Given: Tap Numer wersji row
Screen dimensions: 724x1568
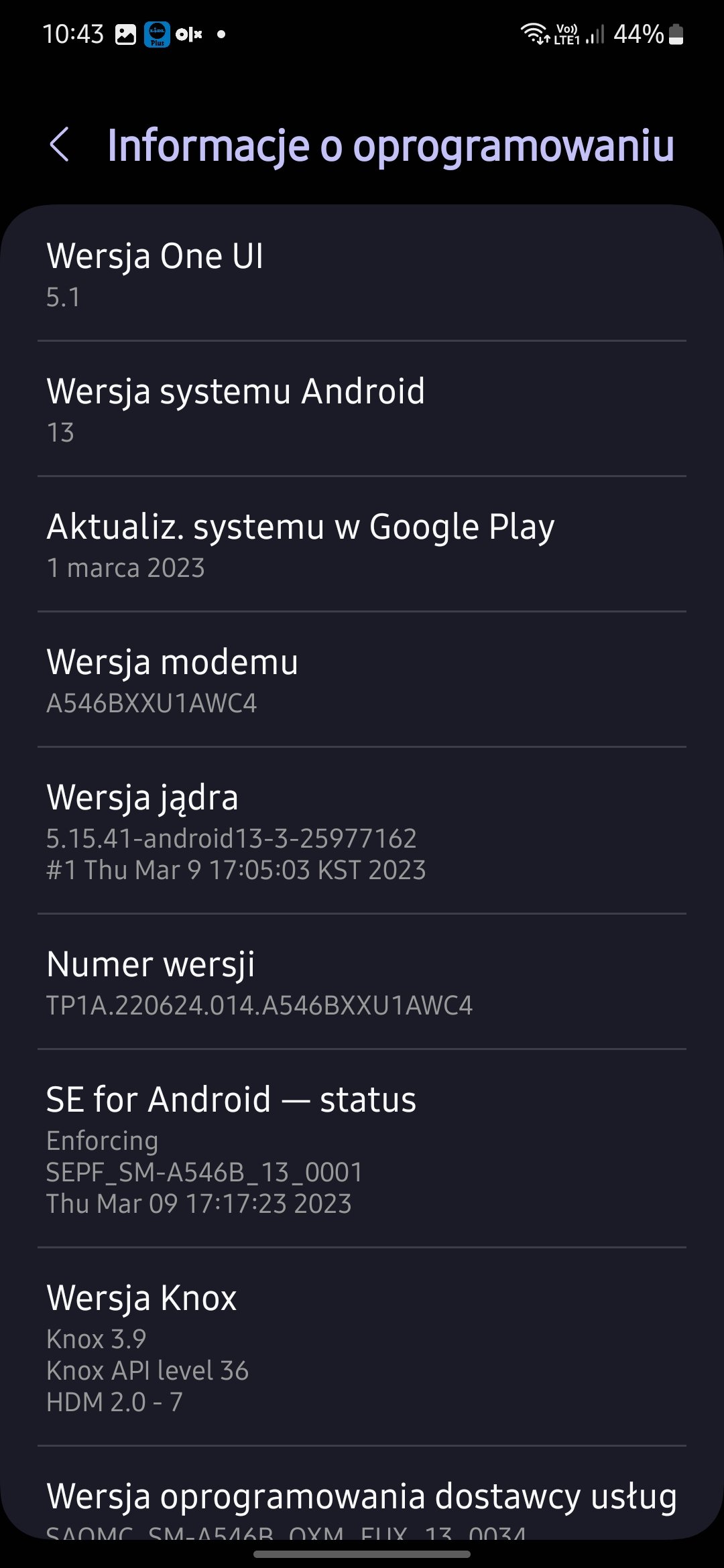Looking at the screenshot, I should click(x=362, y=982).
